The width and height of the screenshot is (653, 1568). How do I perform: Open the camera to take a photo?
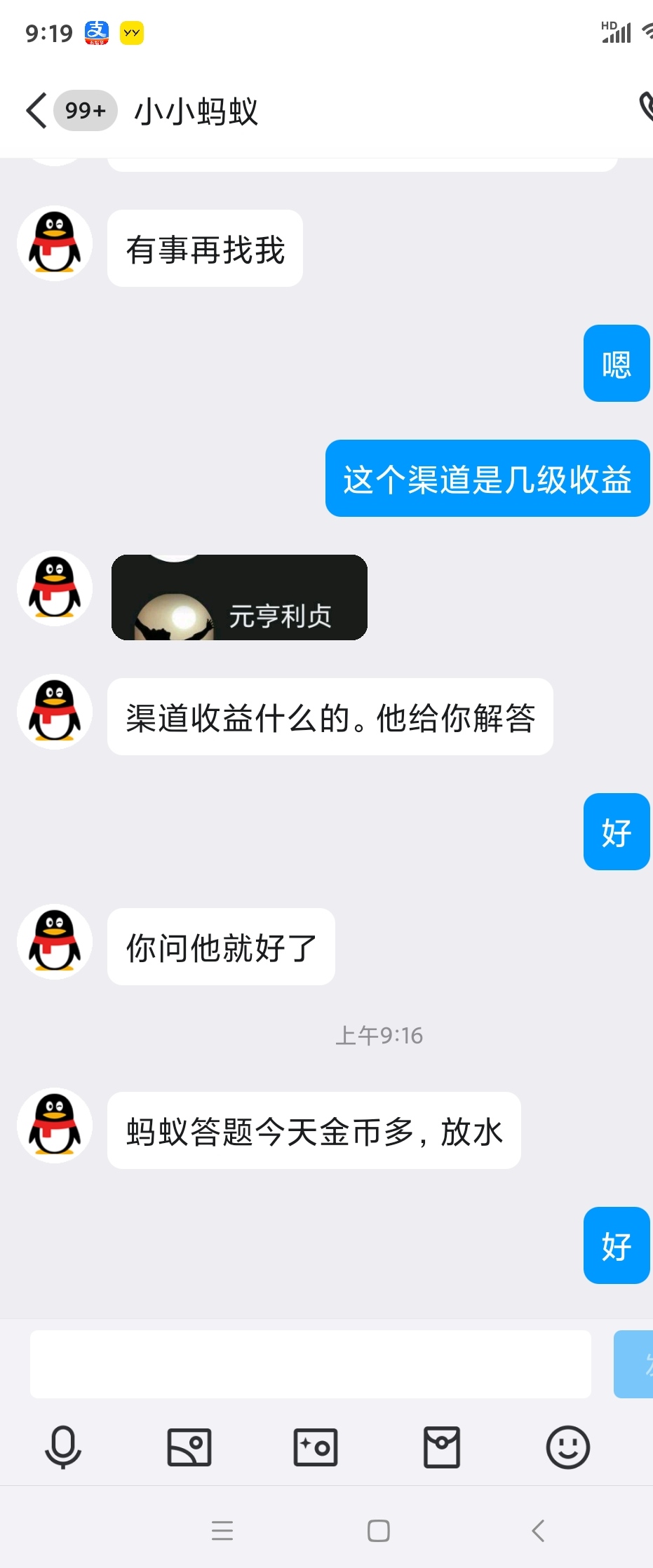[x=316, y=1447]
